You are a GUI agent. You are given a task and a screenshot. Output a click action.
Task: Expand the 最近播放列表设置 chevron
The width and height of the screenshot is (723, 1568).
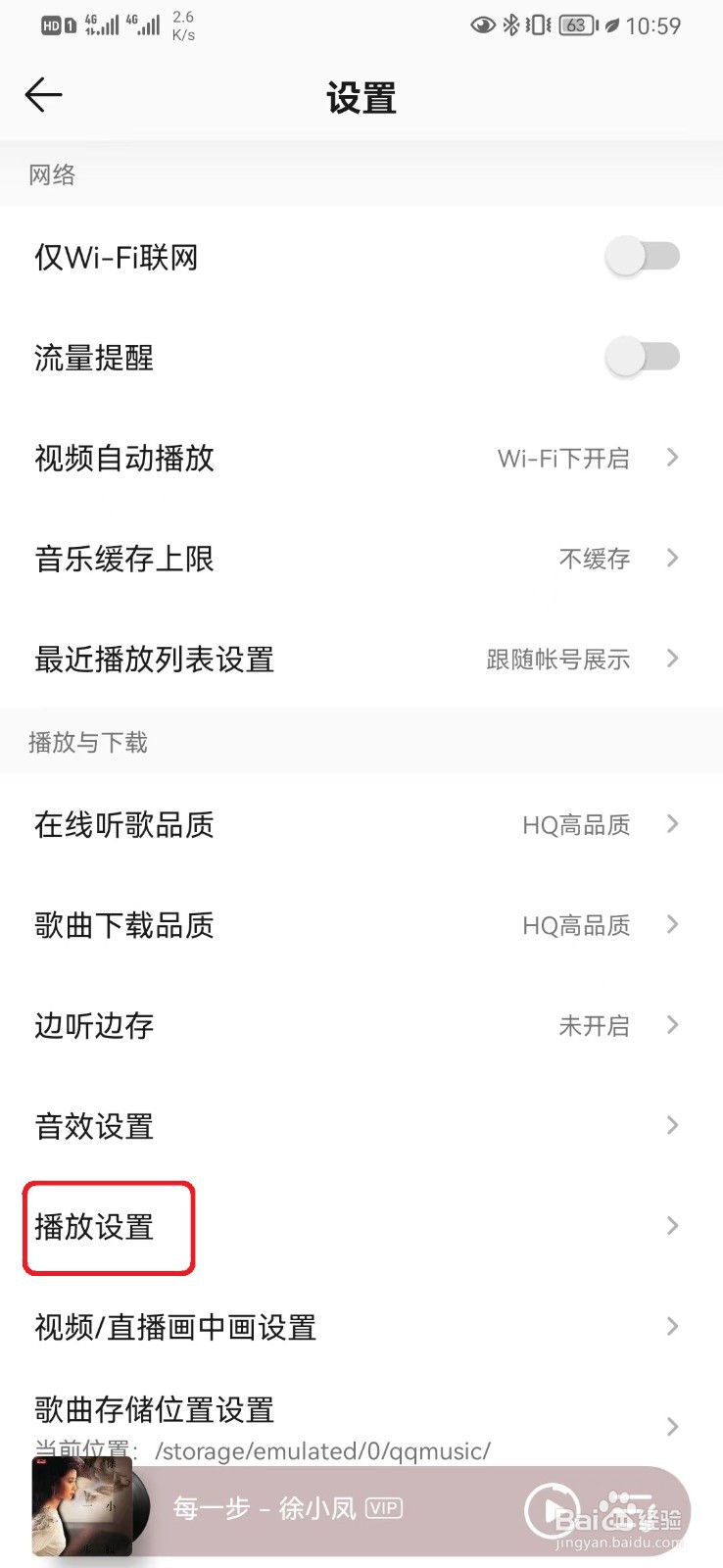click(x=672, y=659)
